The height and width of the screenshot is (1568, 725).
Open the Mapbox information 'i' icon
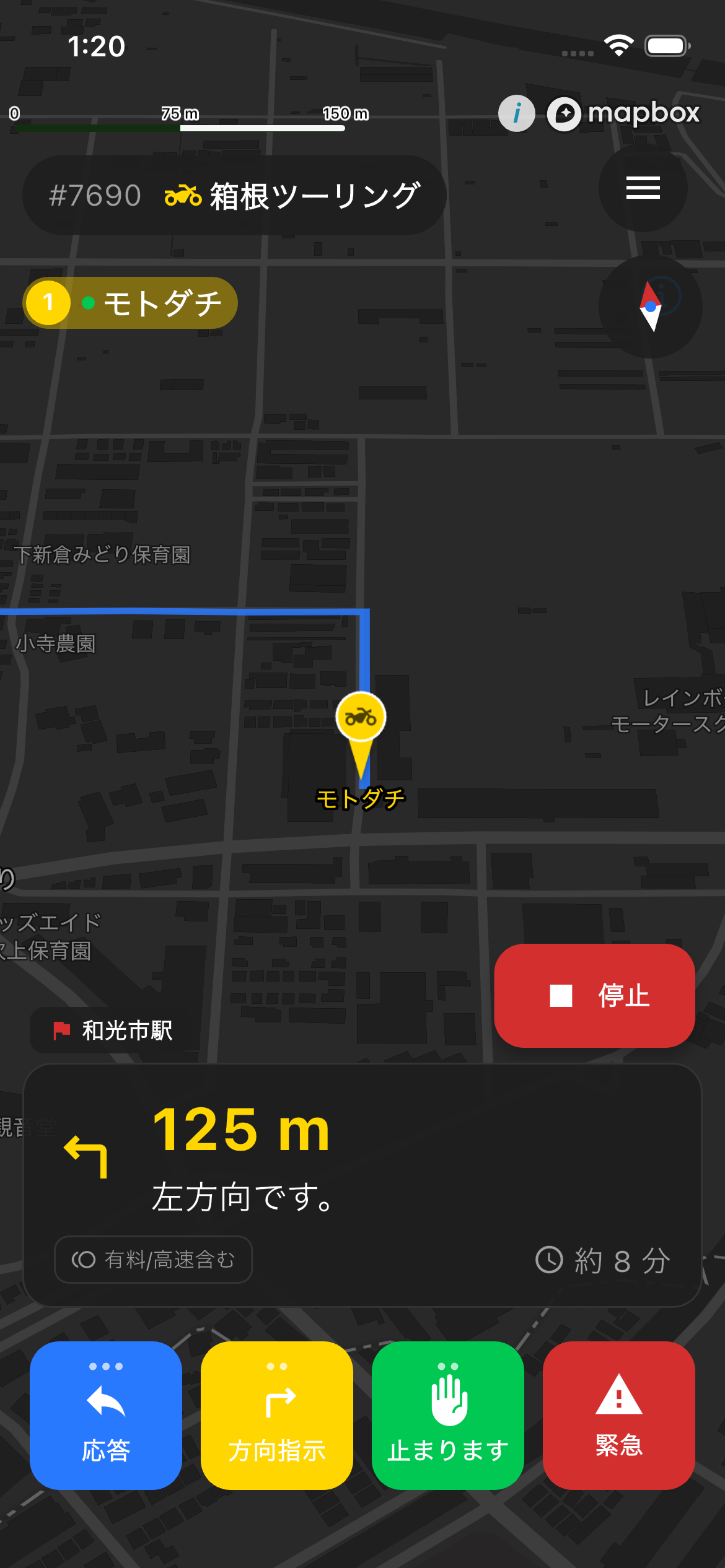[516, 113]
